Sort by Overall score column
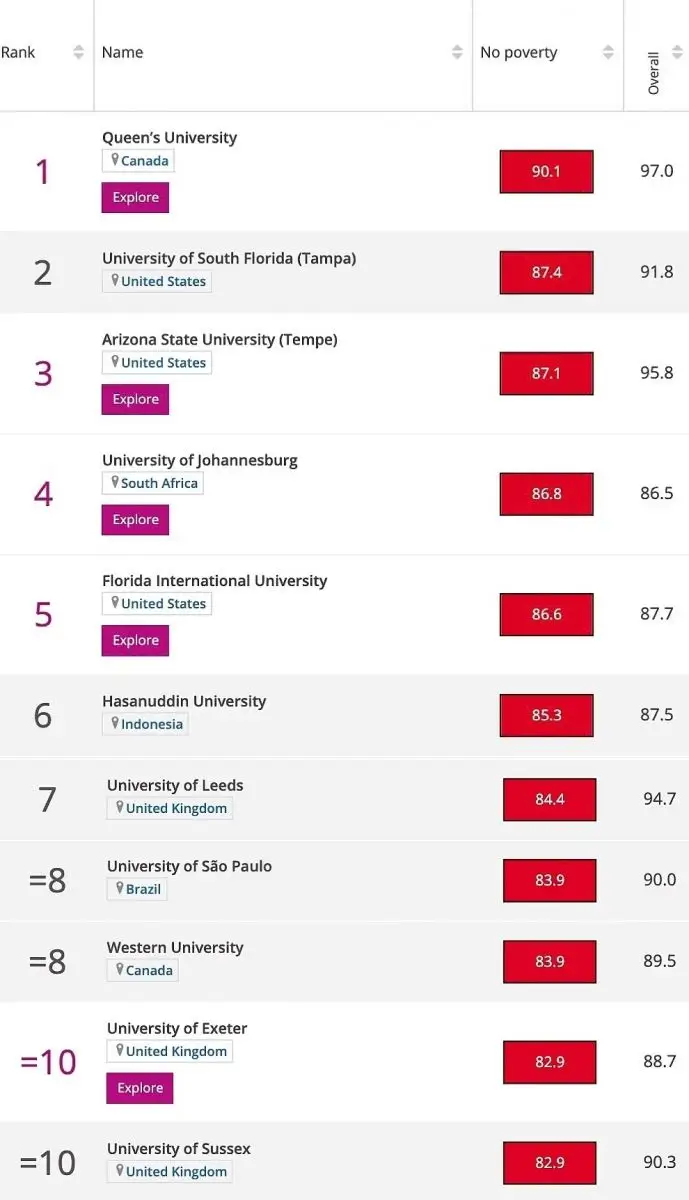The height and width of the screenshot is (1200, 689). (654, 72)
